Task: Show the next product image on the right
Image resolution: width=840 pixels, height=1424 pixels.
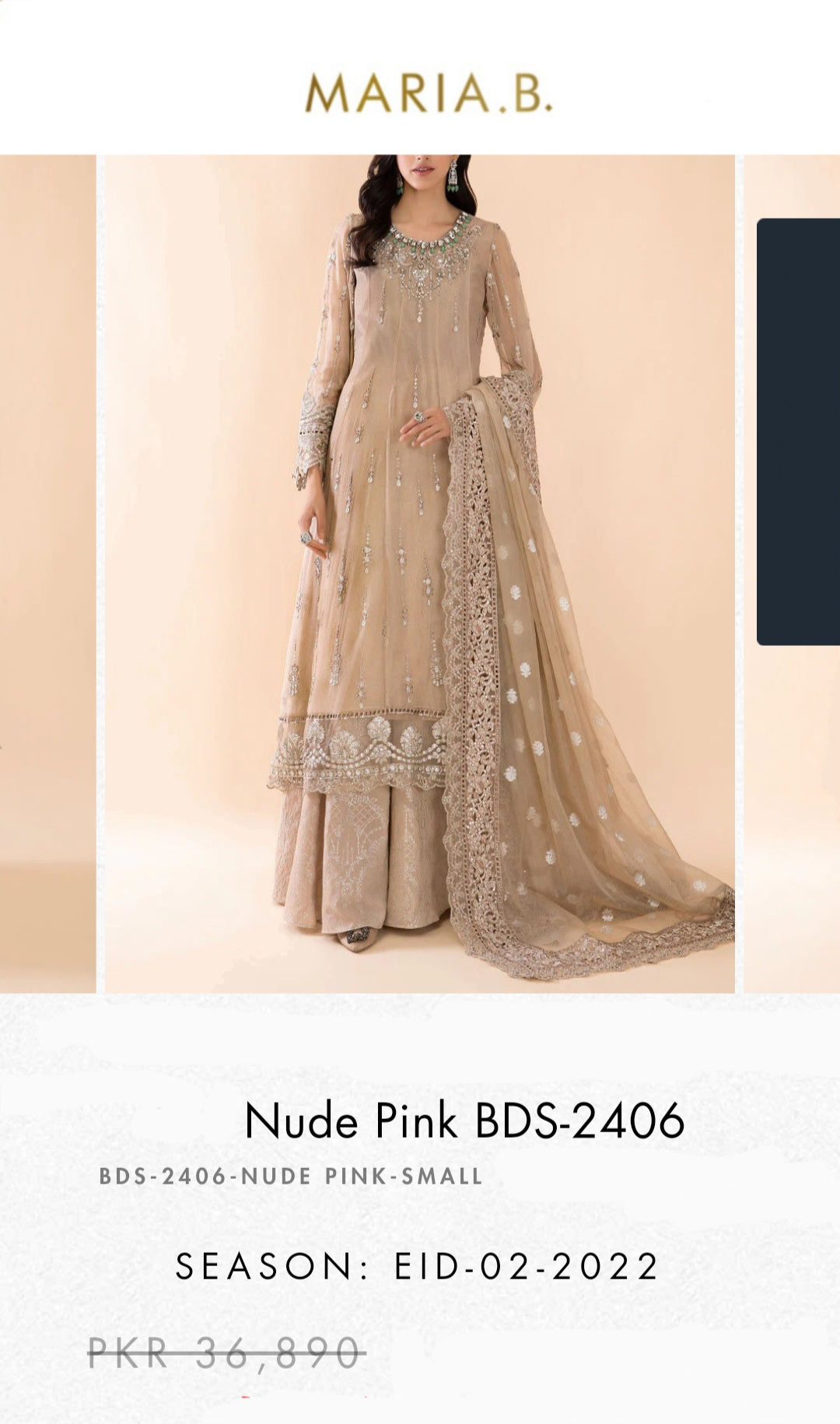Action: (792, 573)
